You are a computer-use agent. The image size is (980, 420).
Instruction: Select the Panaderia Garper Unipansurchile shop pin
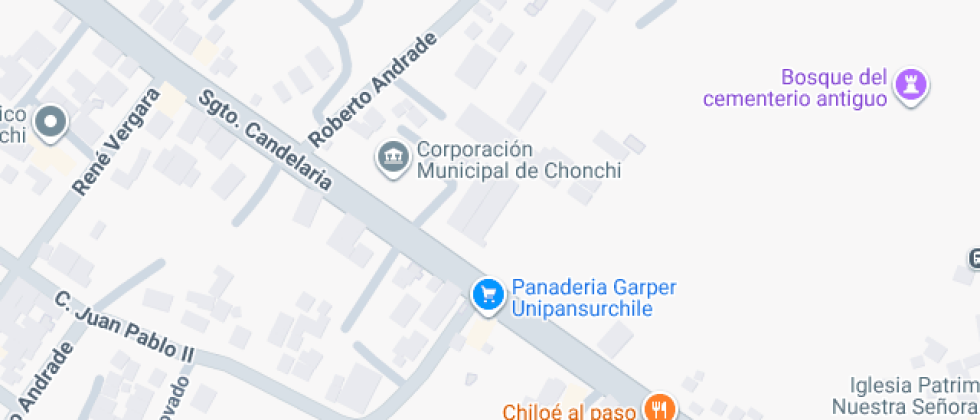pos(487,294)
